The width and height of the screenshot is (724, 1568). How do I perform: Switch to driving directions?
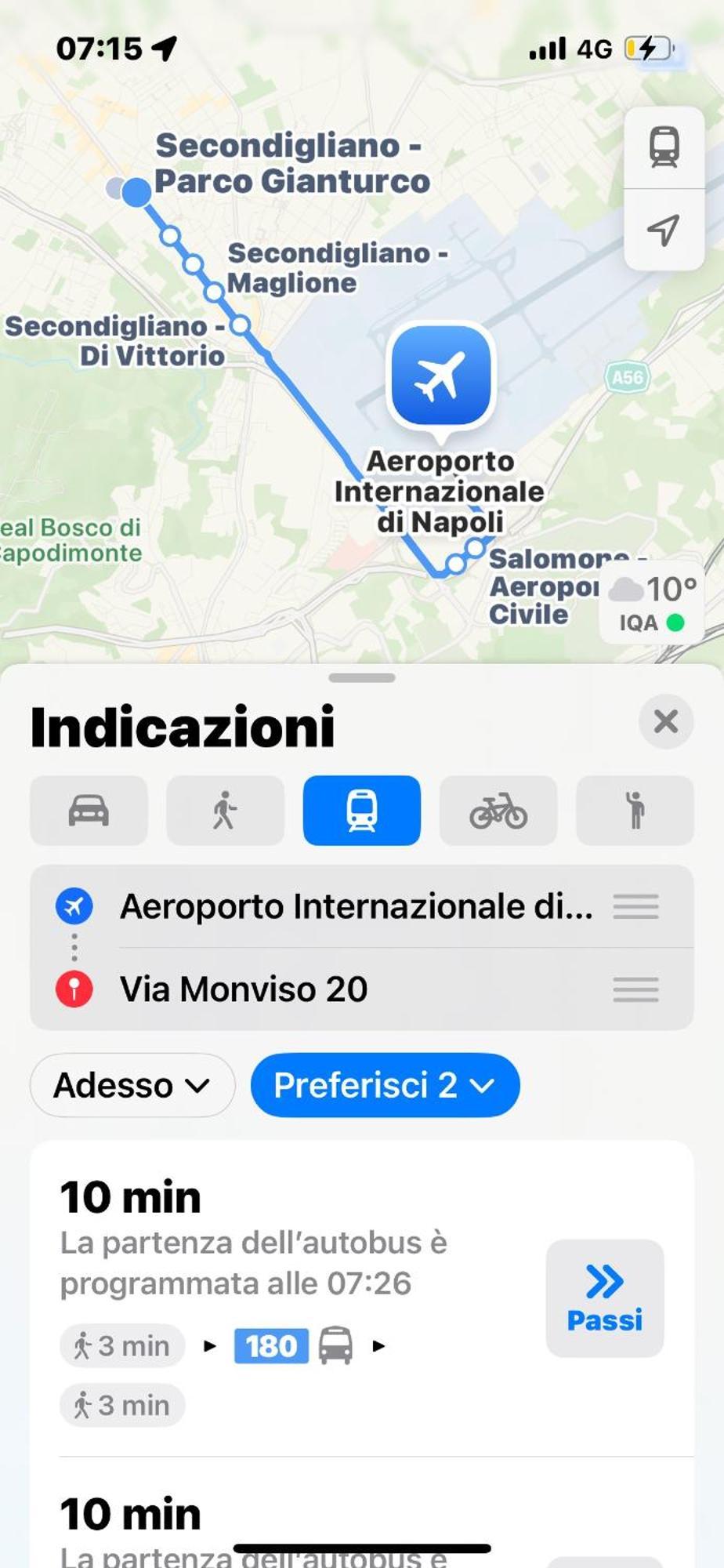click(x=89, y=810)
